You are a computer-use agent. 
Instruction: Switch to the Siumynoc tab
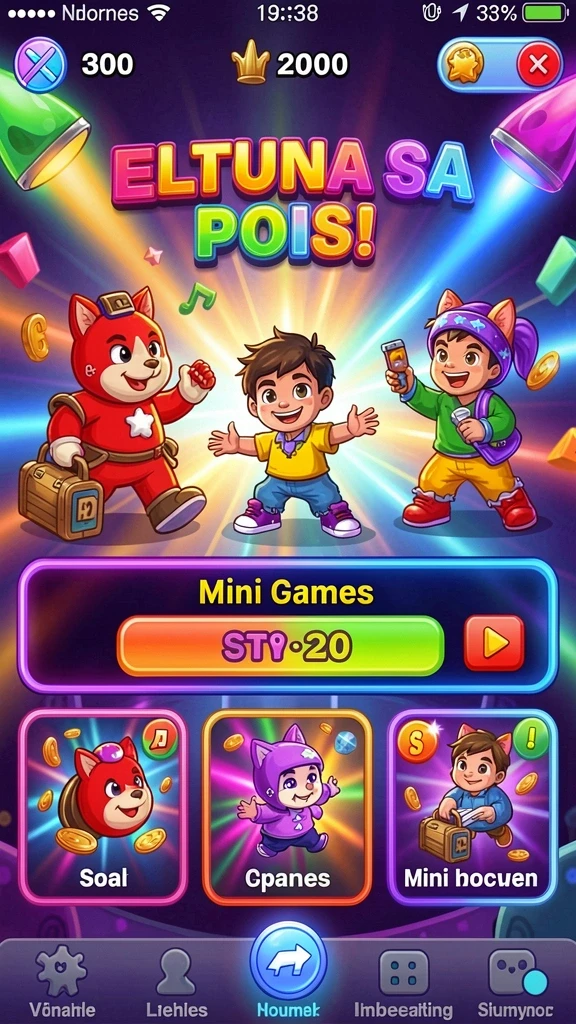tap(516, 982)
